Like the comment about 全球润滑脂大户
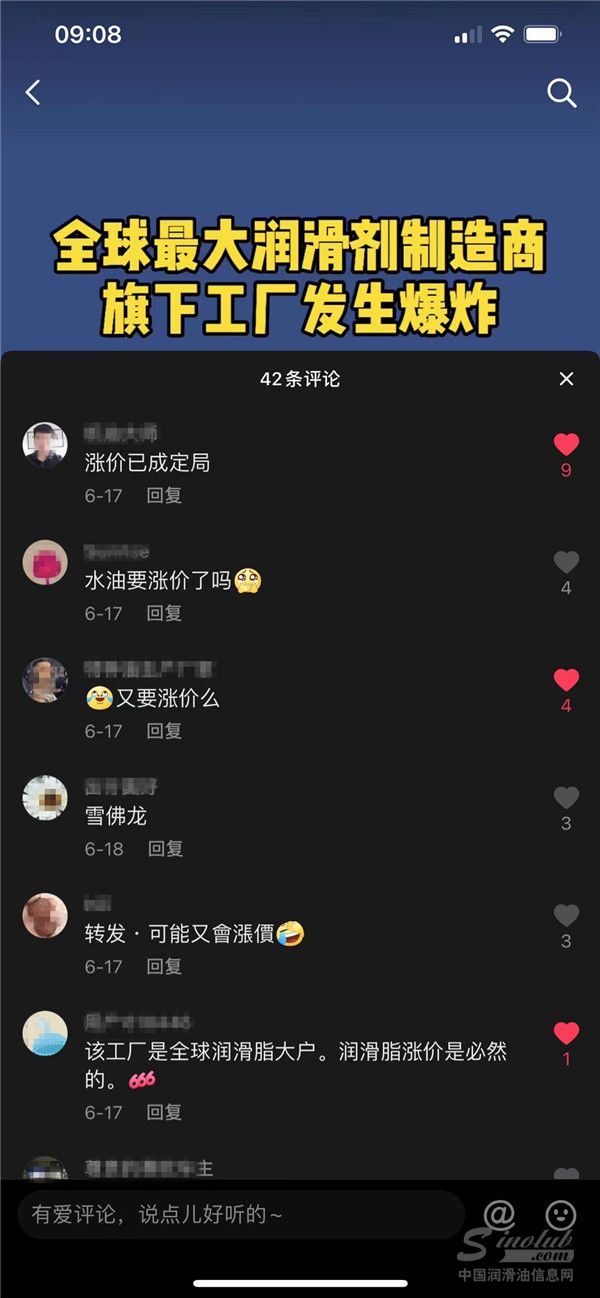Viewport: 600px width, 1298px height. 566,1033
